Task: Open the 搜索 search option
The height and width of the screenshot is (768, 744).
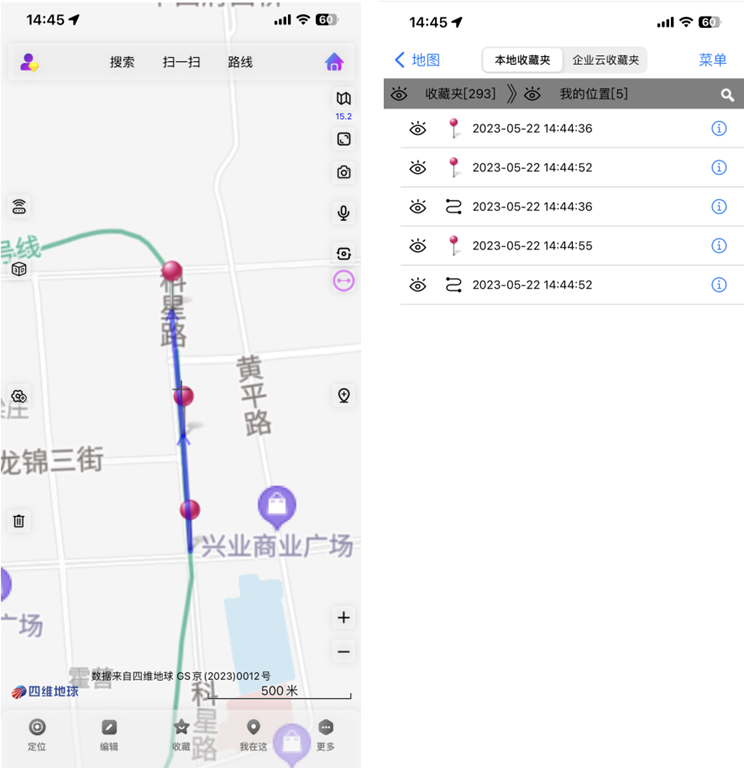Action: click(x=122, y=62)
